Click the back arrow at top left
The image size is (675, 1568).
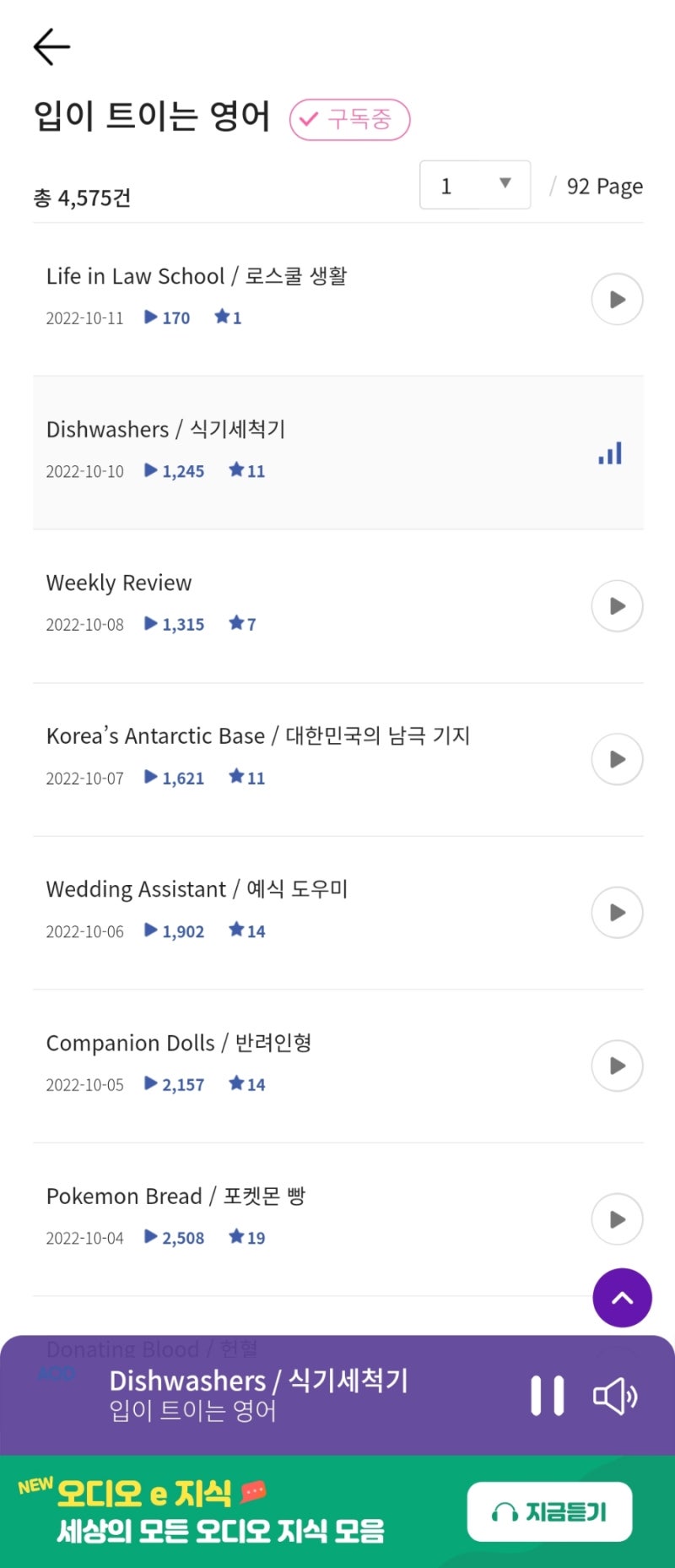pyautogui.click(x=51, y=46)
